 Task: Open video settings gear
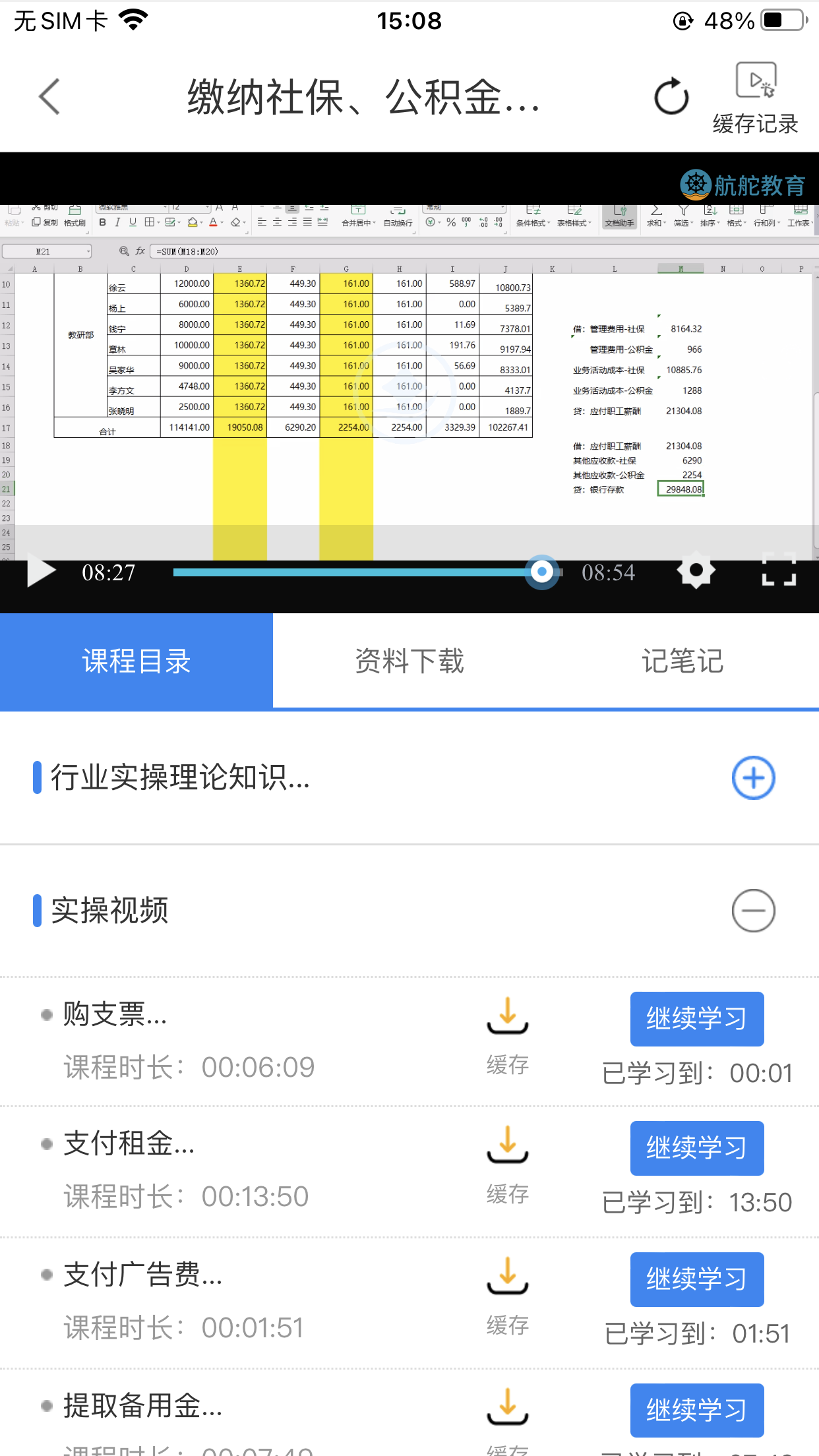(696, 572)
